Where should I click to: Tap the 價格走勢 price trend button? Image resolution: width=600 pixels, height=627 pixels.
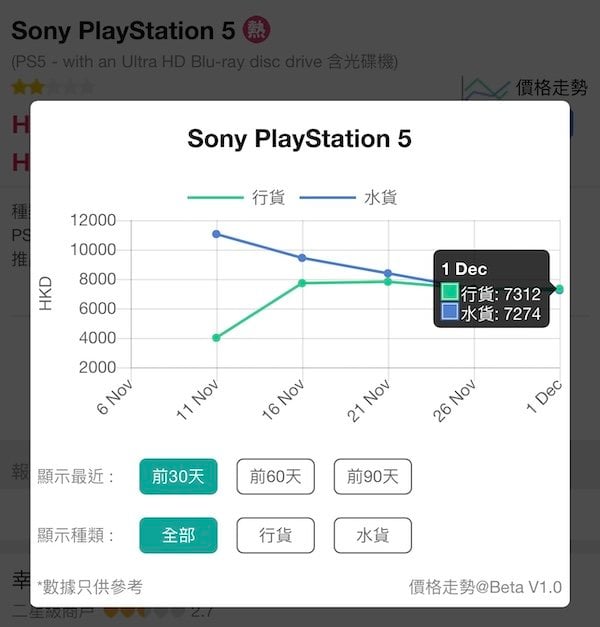pos(520,89)
